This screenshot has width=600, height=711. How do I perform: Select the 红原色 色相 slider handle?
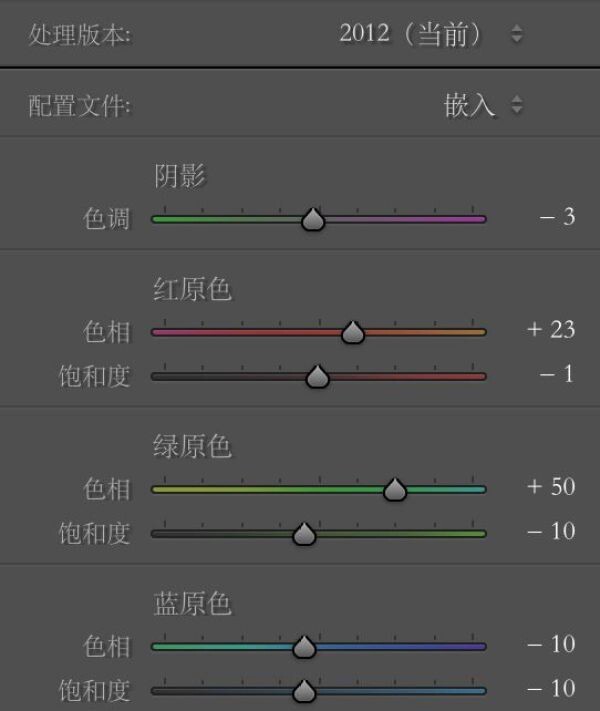click(x=352, y=333)
